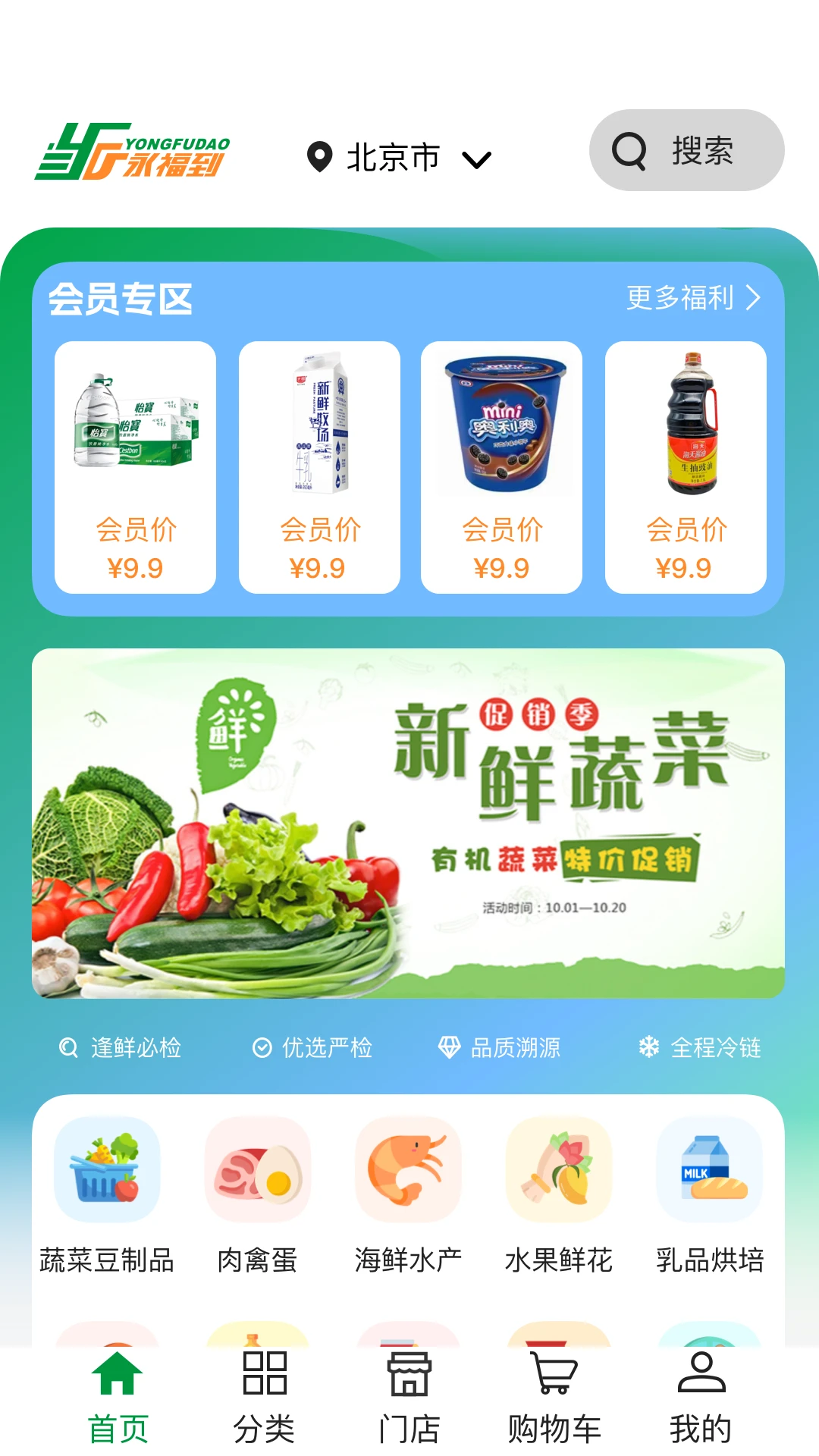This screenshot has width=819, height=1456.
Task: Select the 优选严检 check icon
Action: [x=261, y=1048]
